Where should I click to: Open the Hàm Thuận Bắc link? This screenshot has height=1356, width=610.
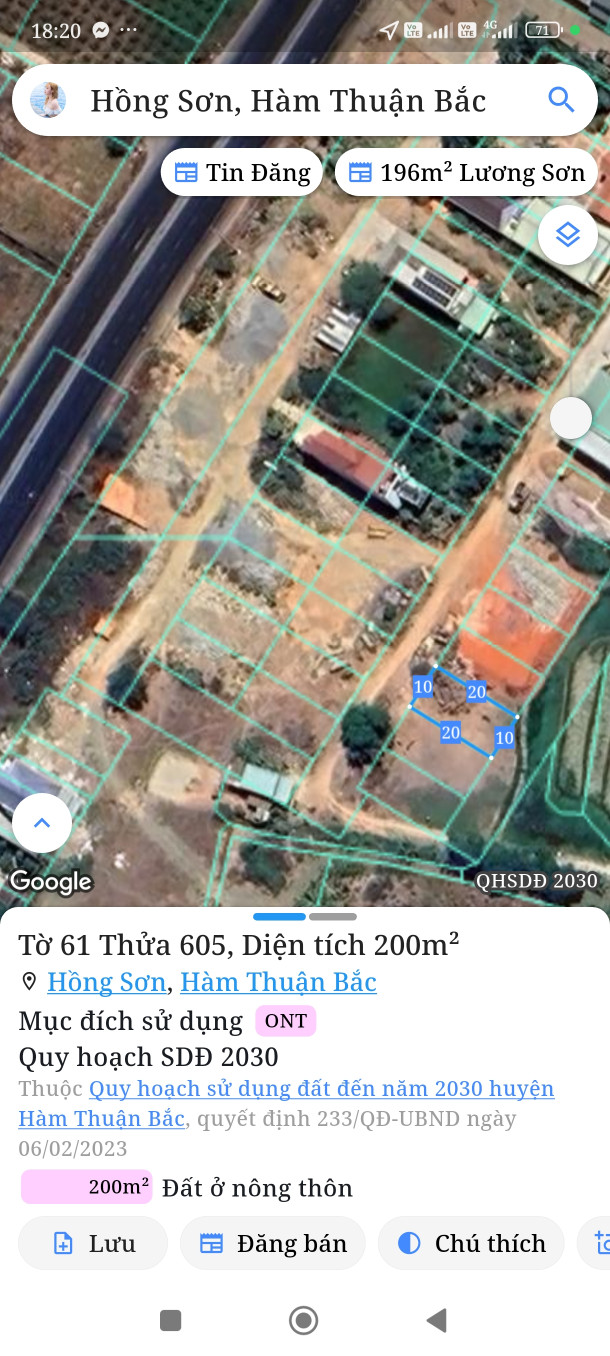[x=278, y=982]
